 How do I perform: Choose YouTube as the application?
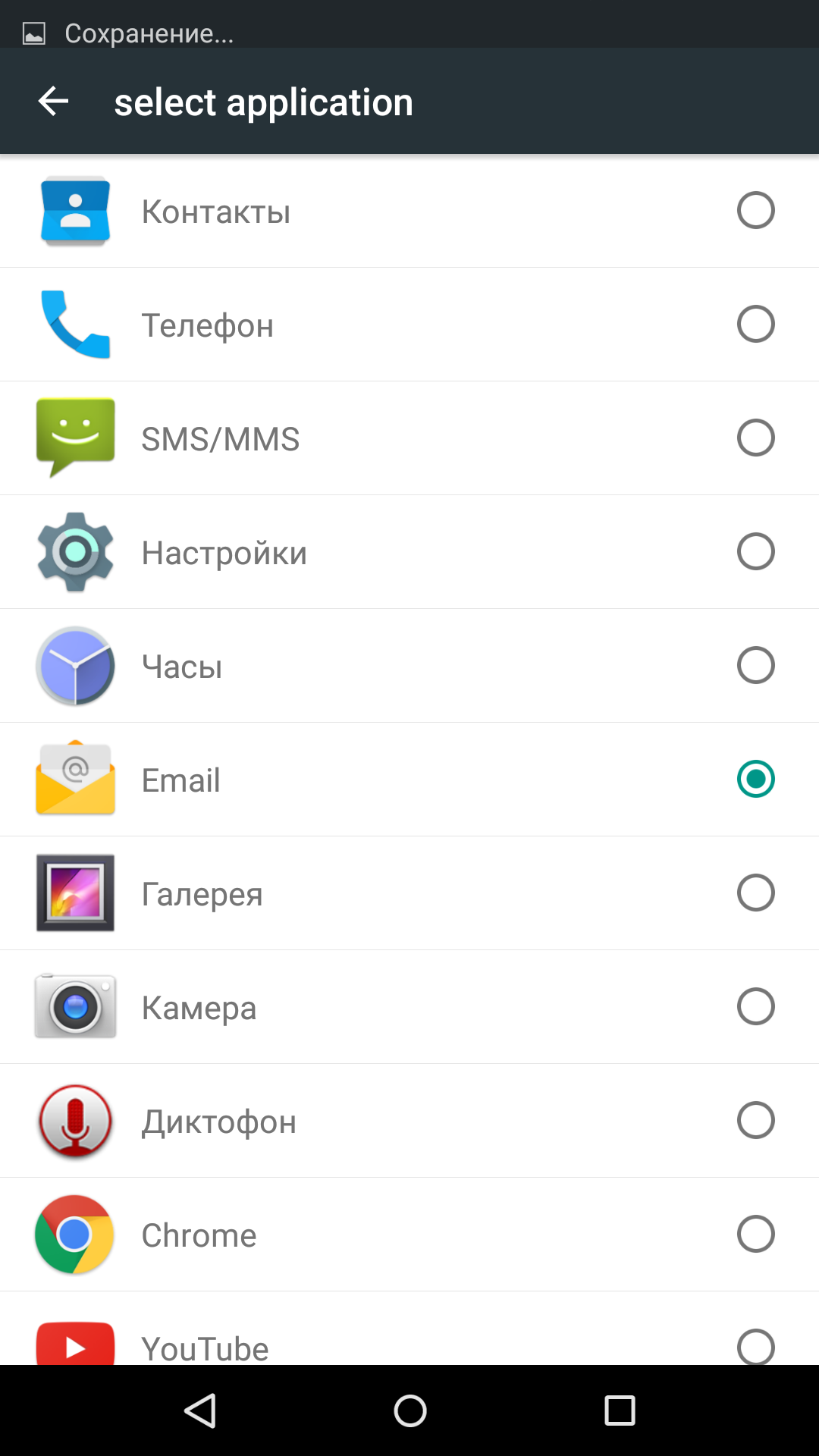pyautogui.click(x=409, y=1329)
